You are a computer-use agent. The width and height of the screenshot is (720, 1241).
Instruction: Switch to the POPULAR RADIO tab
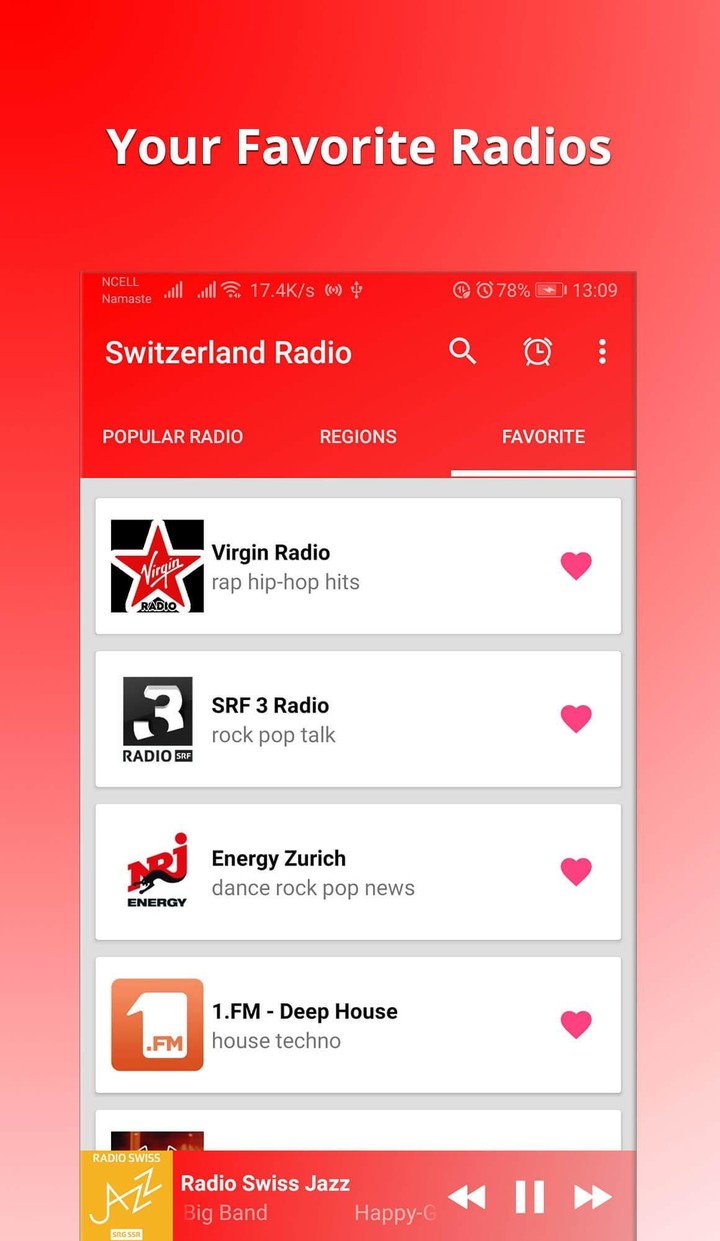[172, 436]
